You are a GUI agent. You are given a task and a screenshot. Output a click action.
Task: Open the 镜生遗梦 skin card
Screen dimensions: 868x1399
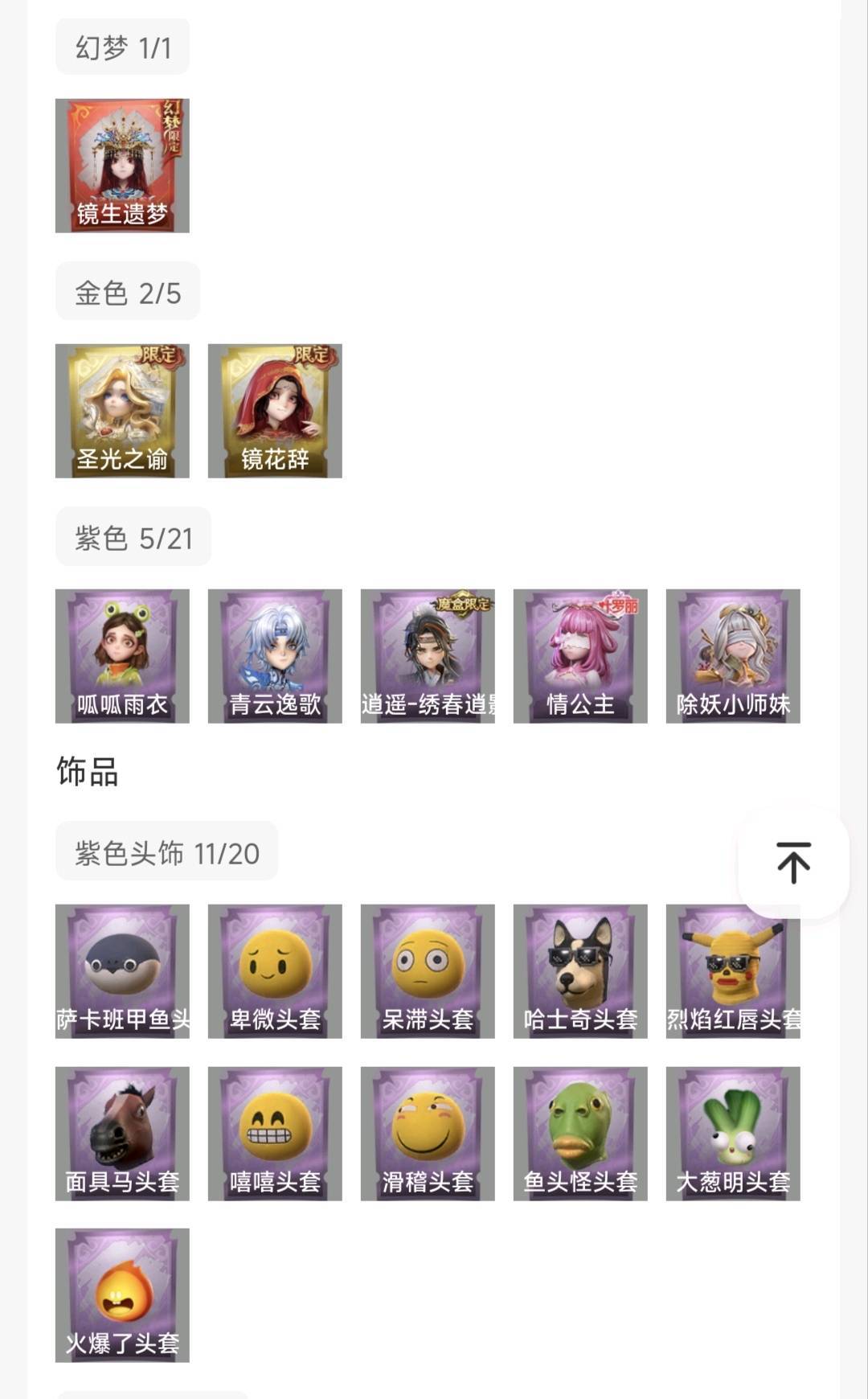coord(122,166)
